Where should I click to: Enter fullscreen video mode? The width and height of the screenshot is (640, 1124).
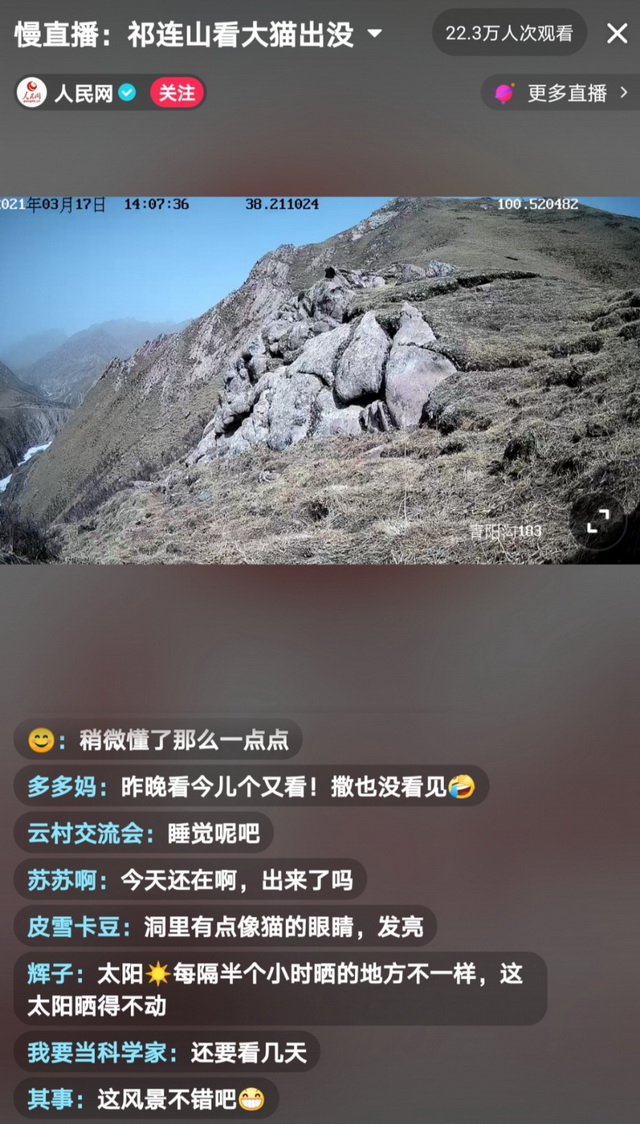click(598, 521)
